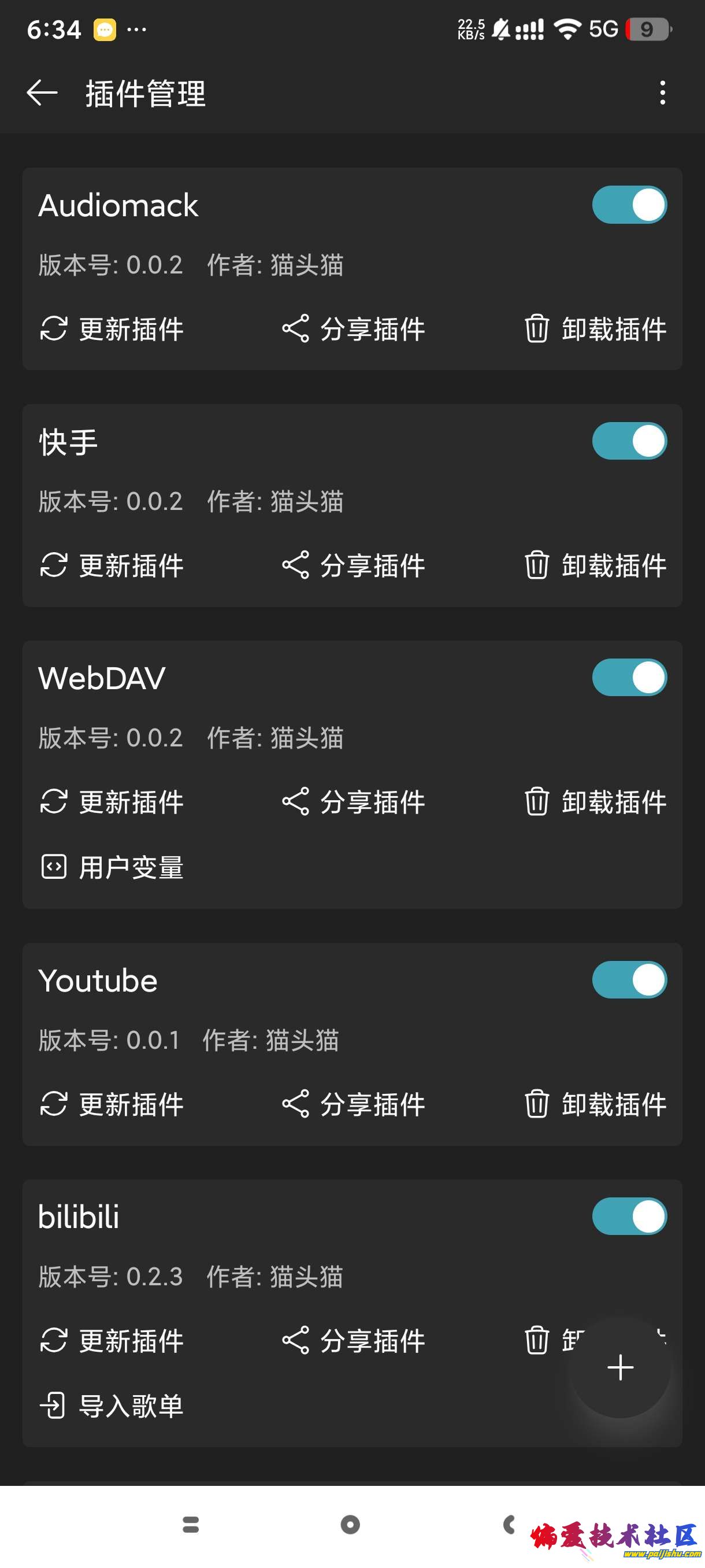Disable the Youtube plugin
705x1568 pixels.
click(x=629, y=980)
